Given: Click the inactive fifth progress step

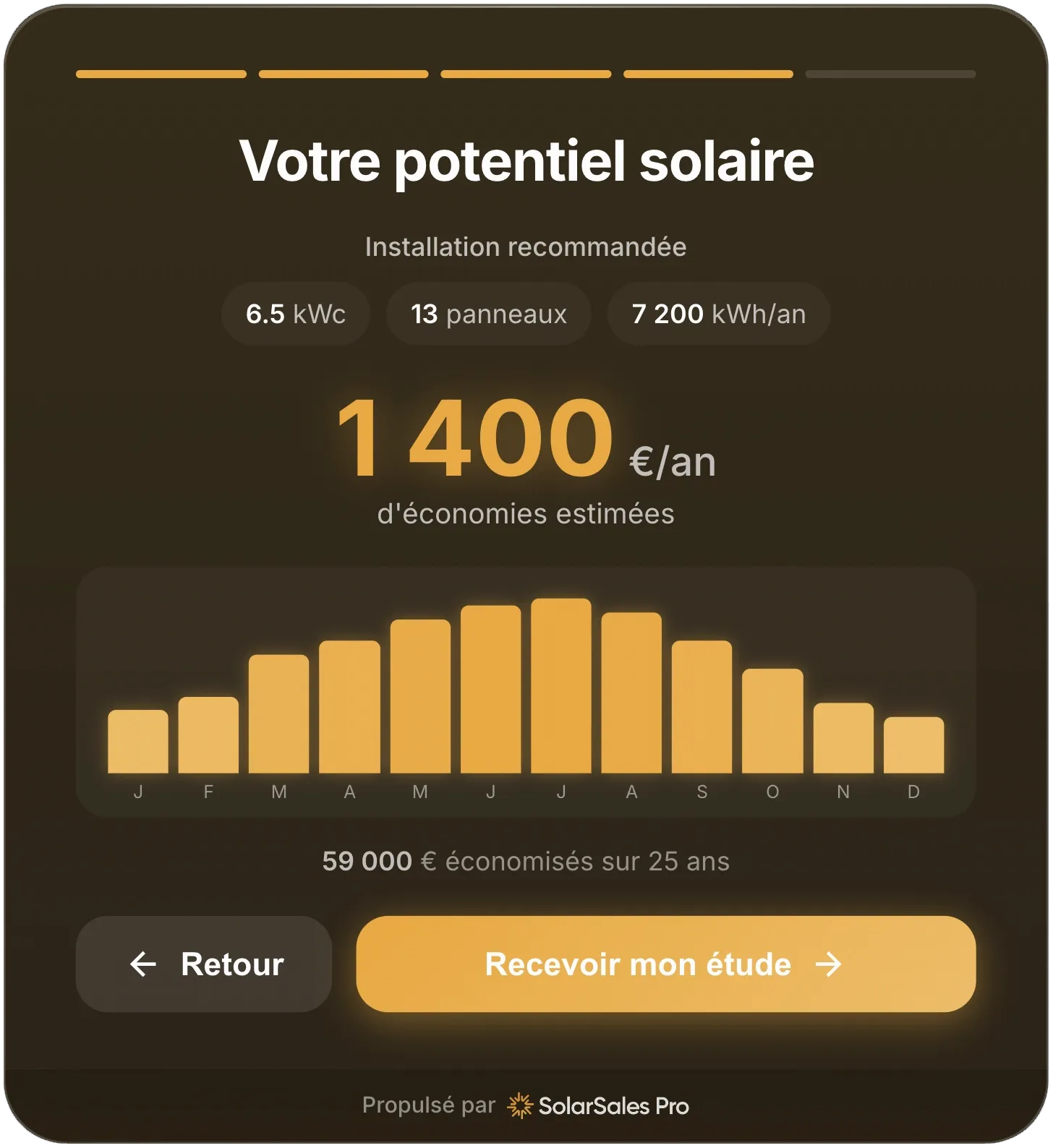Looking at the screenshot, I should click(890, 72).
